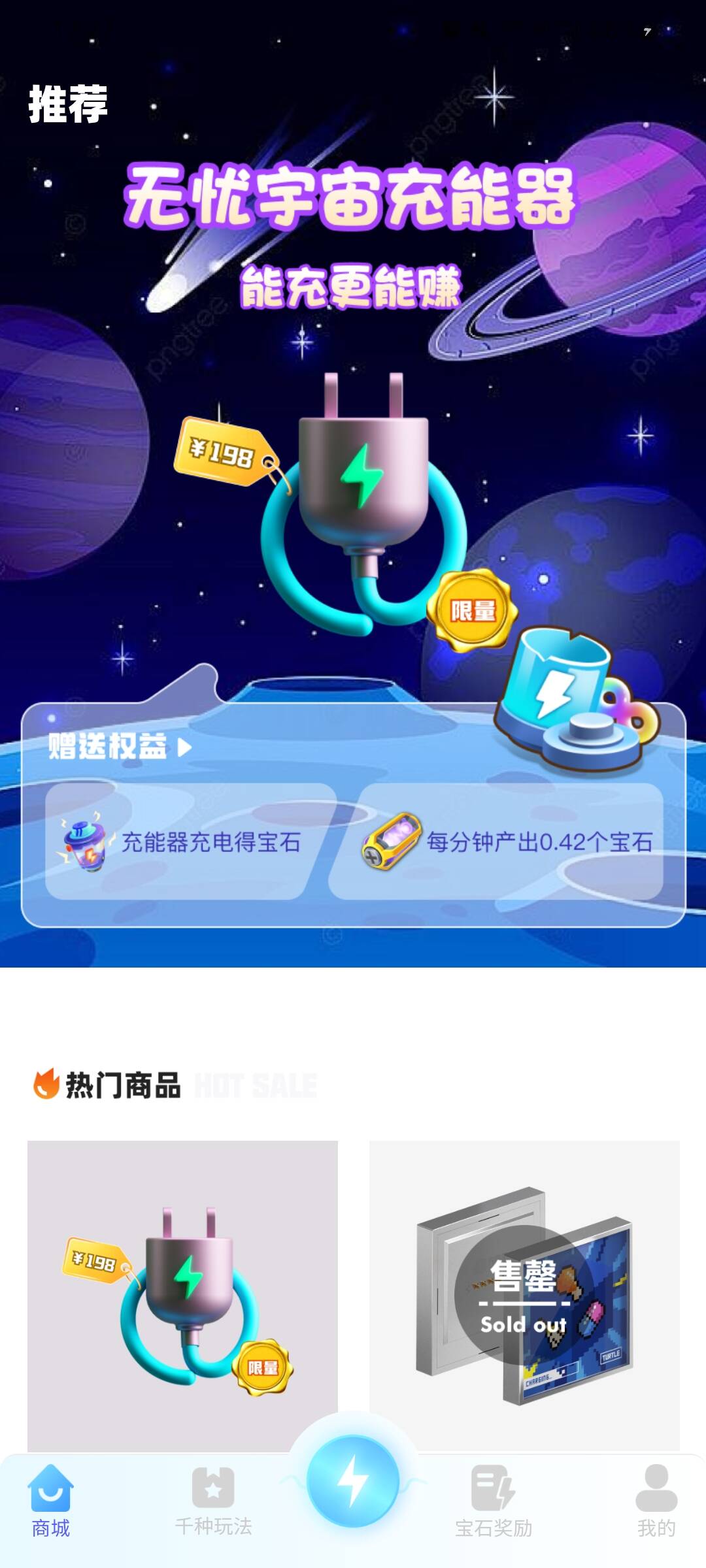Open the sold out 售罄 product card
Screen dimensions: 706x1568
pos(524,1296)
